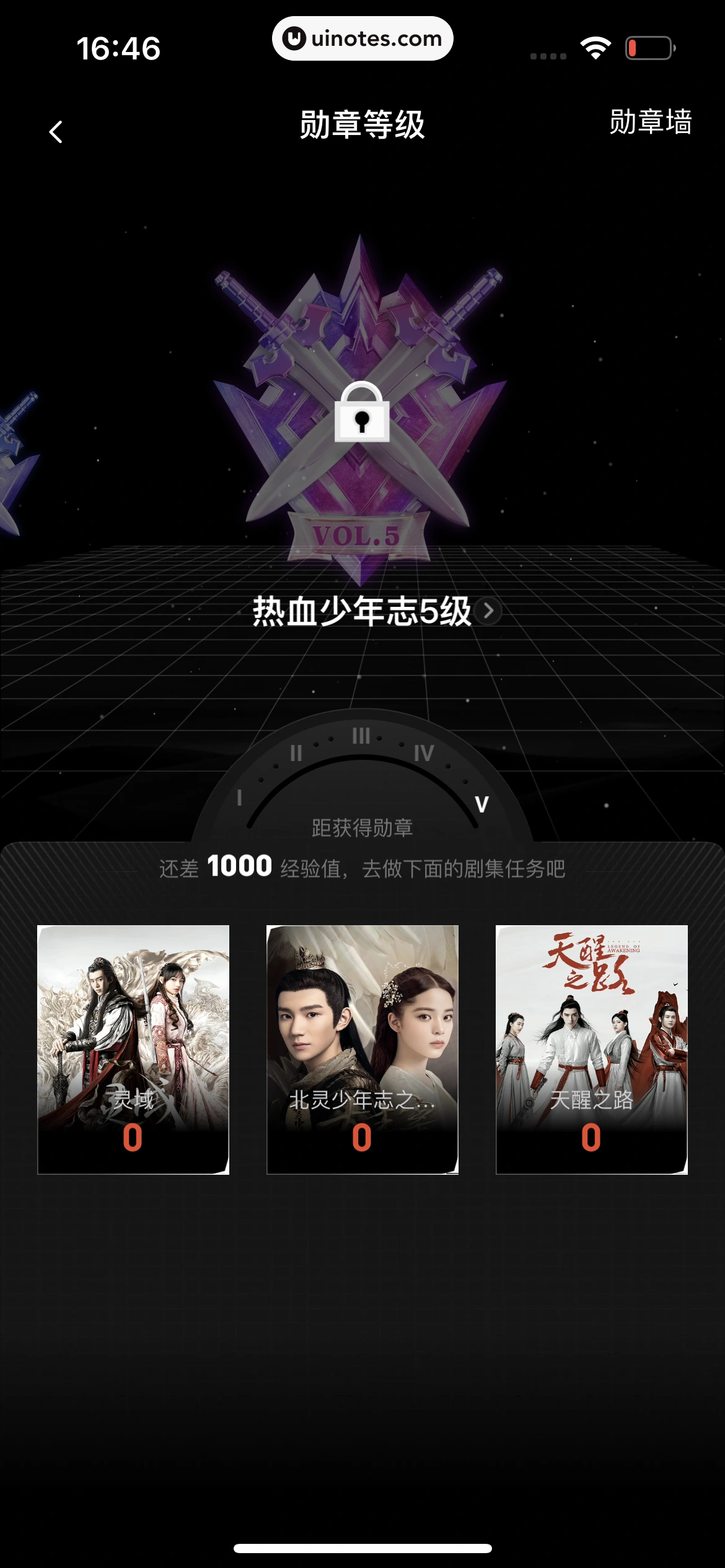The image size is (725, 1568).
Task: Open 热血少年志5级 badge details
Action: click(376, 611)
